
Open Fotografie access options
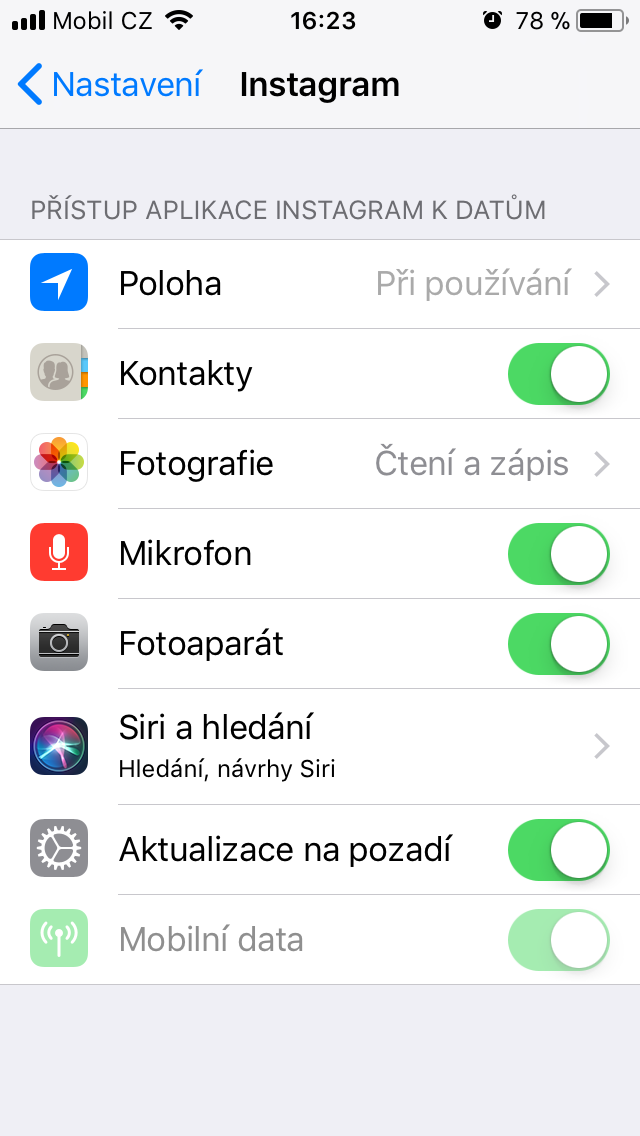[320, 464]
